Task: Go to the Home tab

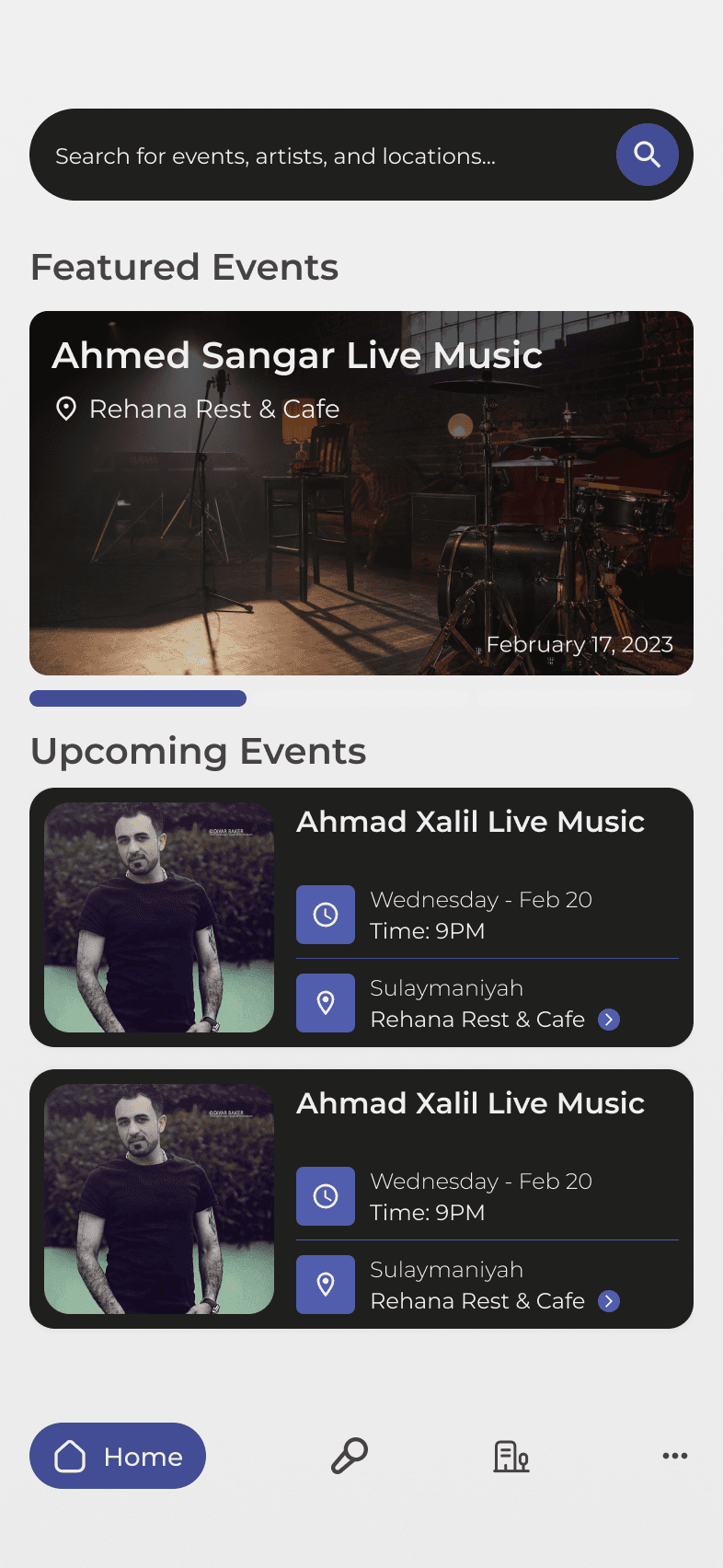Action: 118,1456
